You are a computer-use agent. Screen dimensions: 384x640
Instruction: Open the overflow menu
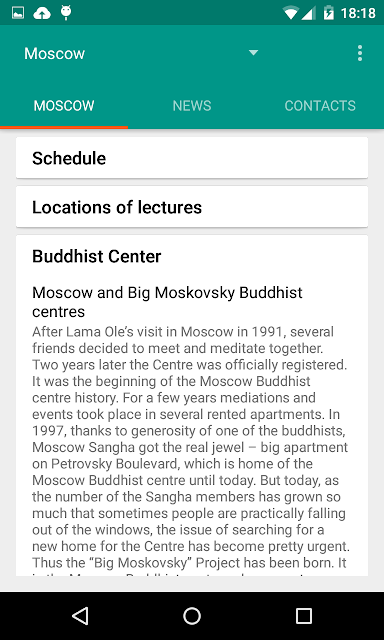[x=360, y=53]
